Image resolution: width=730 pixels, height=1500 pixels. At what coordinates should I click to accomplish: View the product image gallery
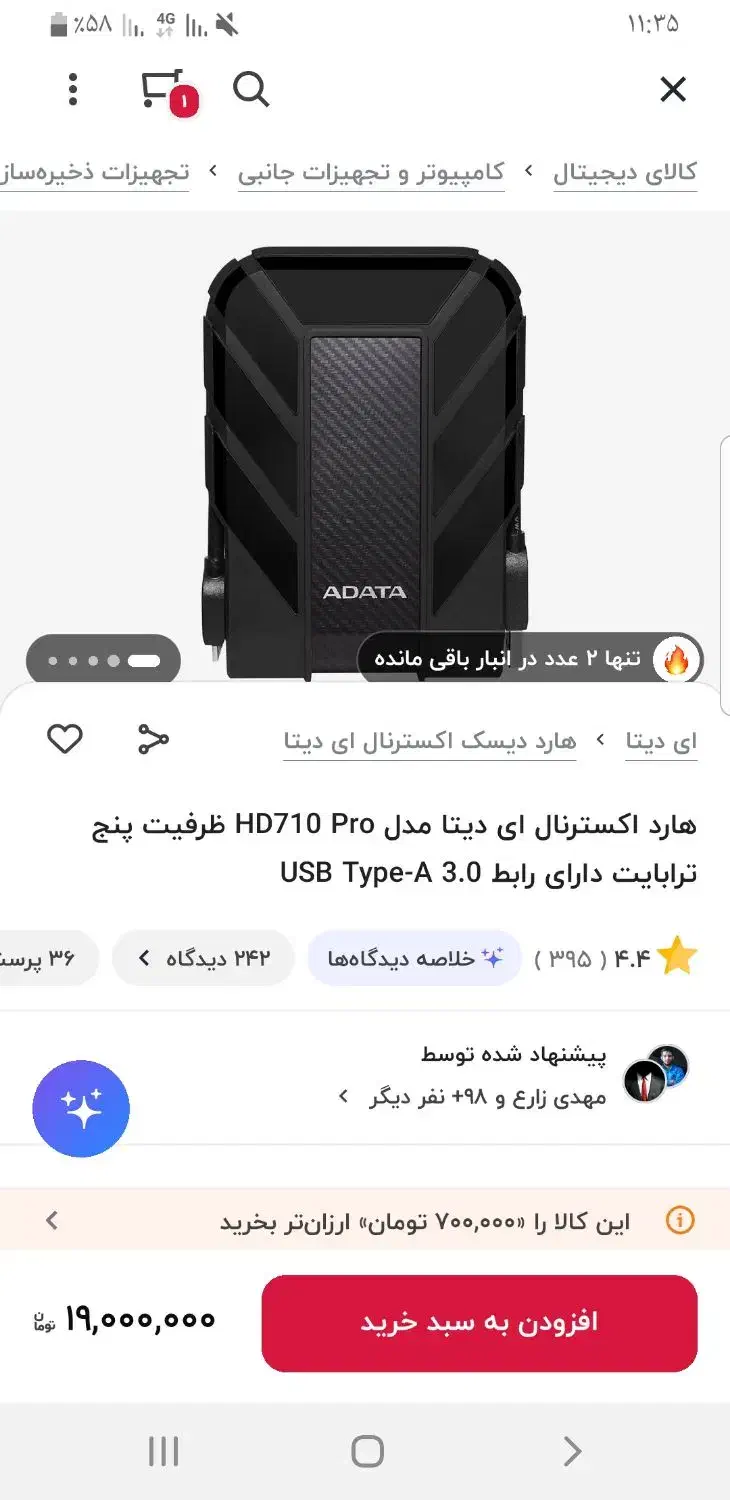point(365,450)
